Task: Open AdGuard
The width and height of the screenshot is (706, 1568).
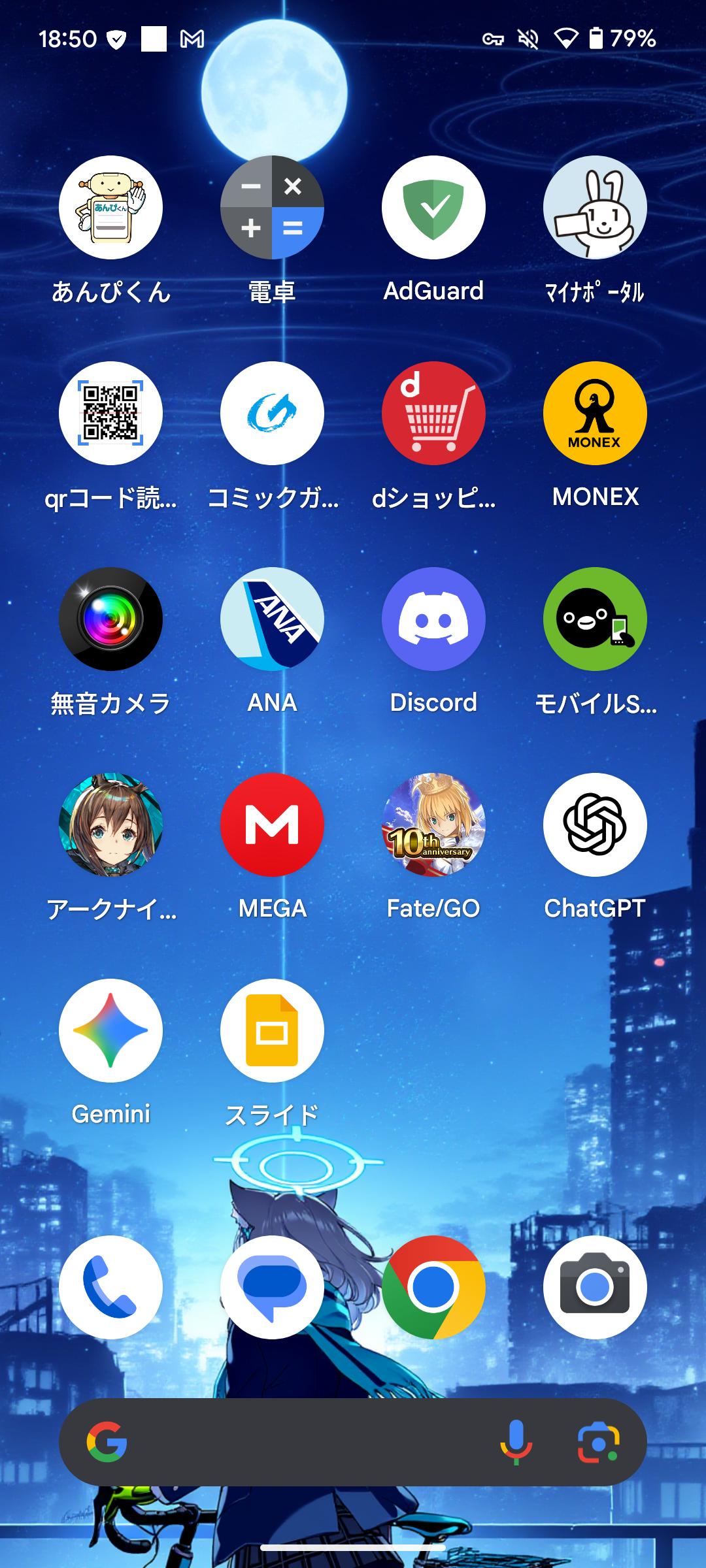Action: click(433, 208)
